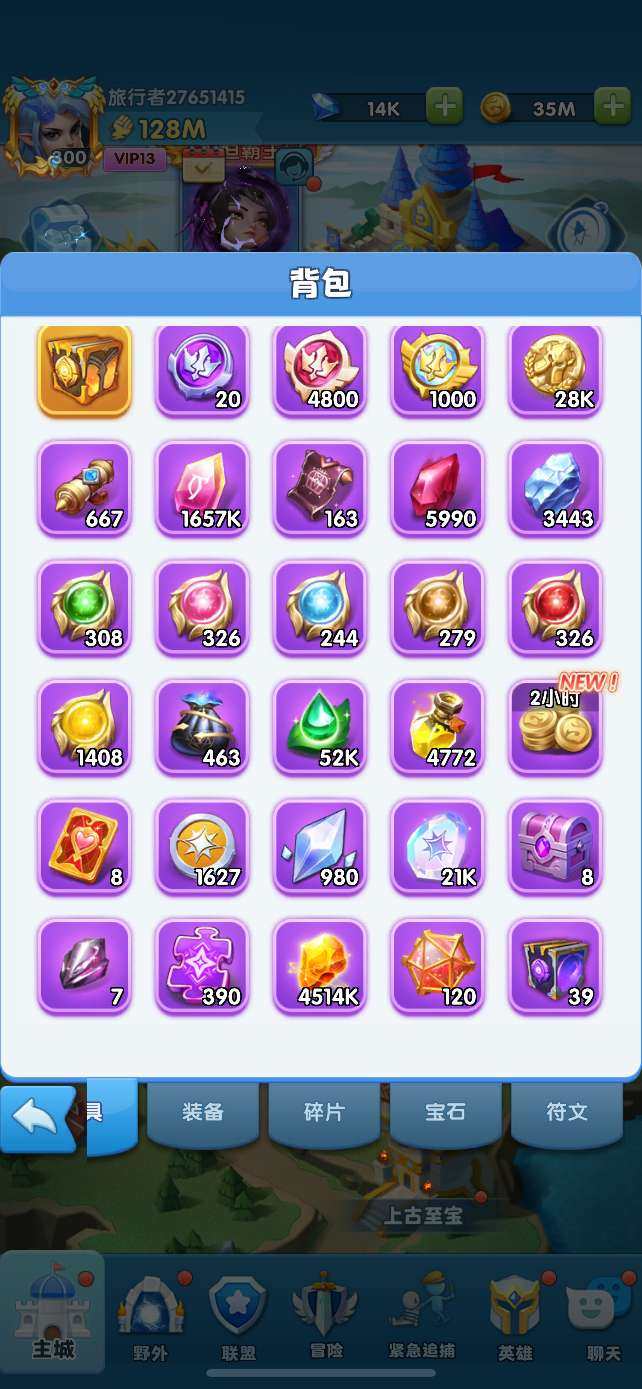Select the purple puzzle piece with 390
Viewport: 642px width, 1389px height.
pos(202,966)
